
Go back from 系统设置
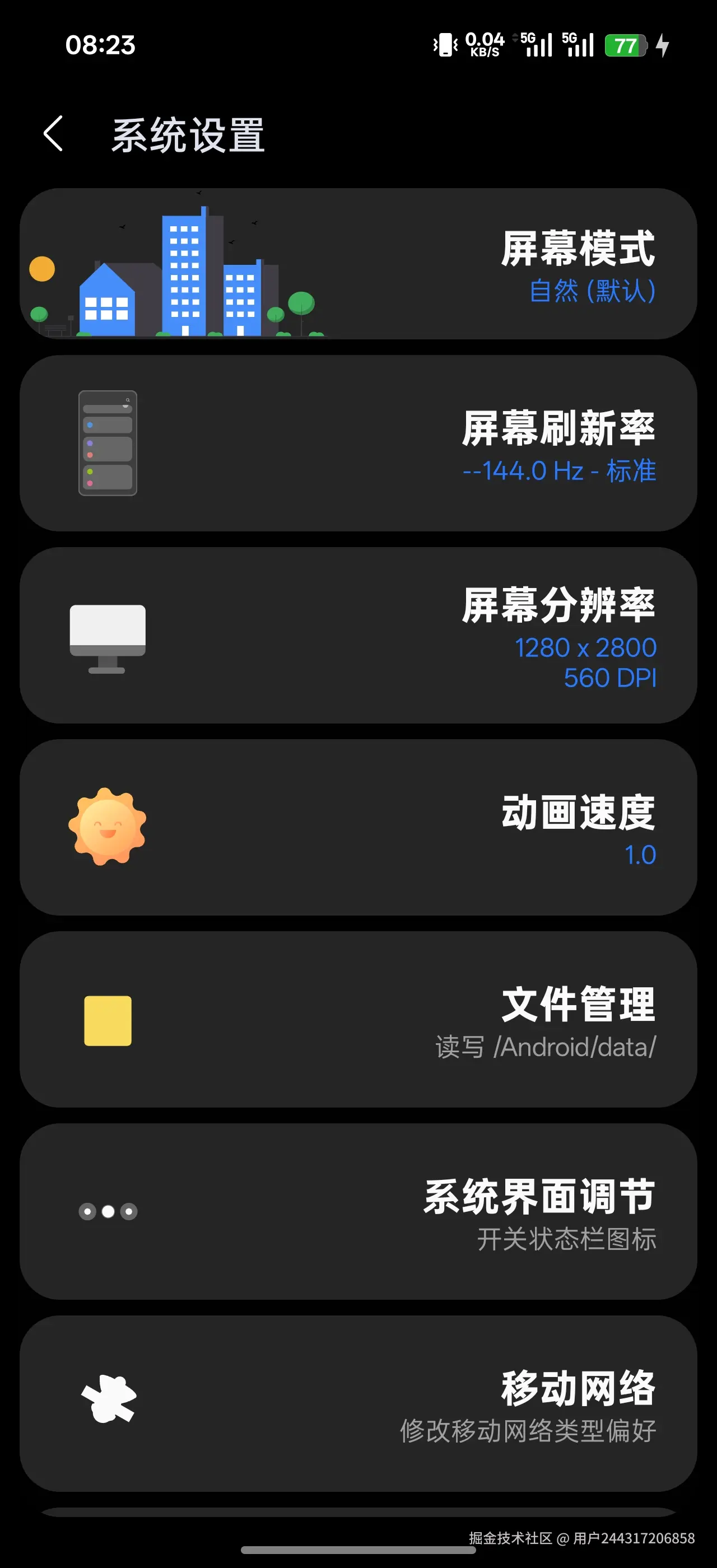click(x=54, y=133)
